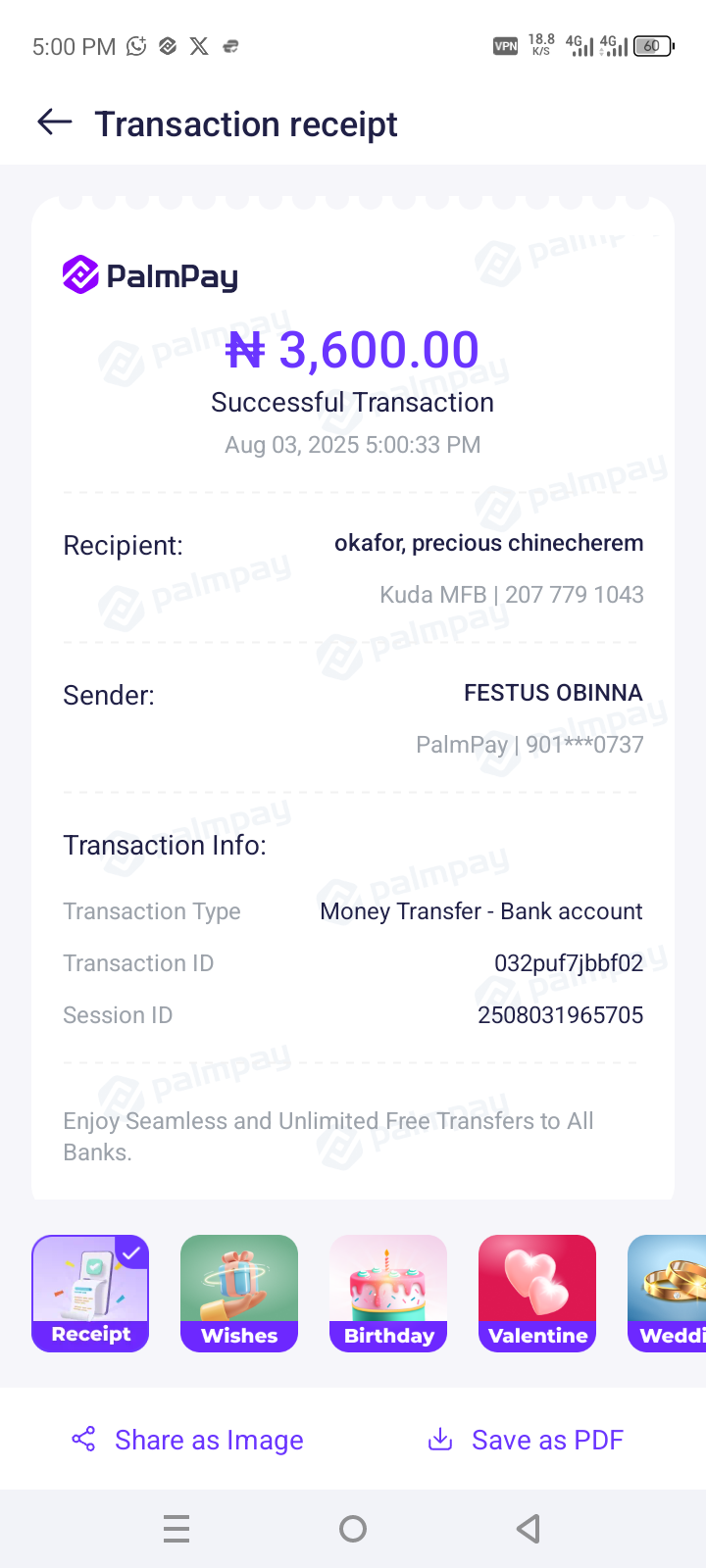Apply the Valentine receipt theme
This screenshot has height=1568, width=706.
pyautogui.click(x=537, y=1293)
